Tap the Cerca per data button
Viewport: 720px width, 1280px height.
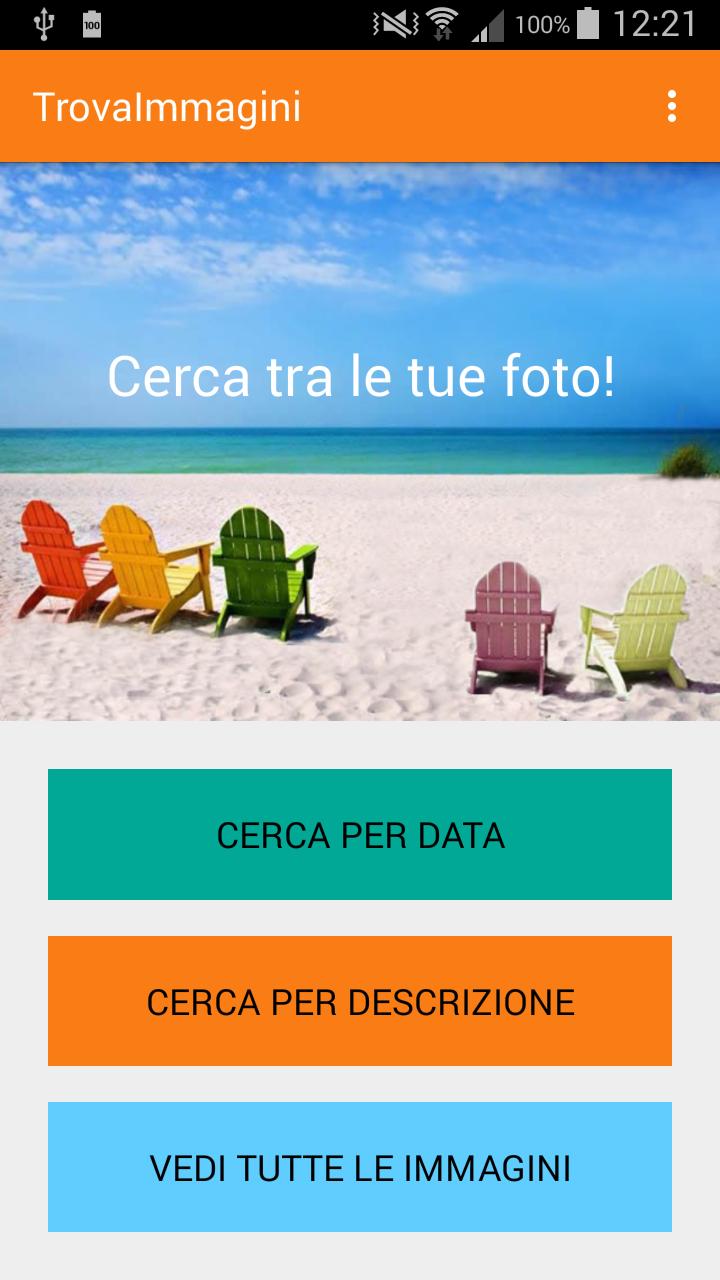(x=360, y=834)
